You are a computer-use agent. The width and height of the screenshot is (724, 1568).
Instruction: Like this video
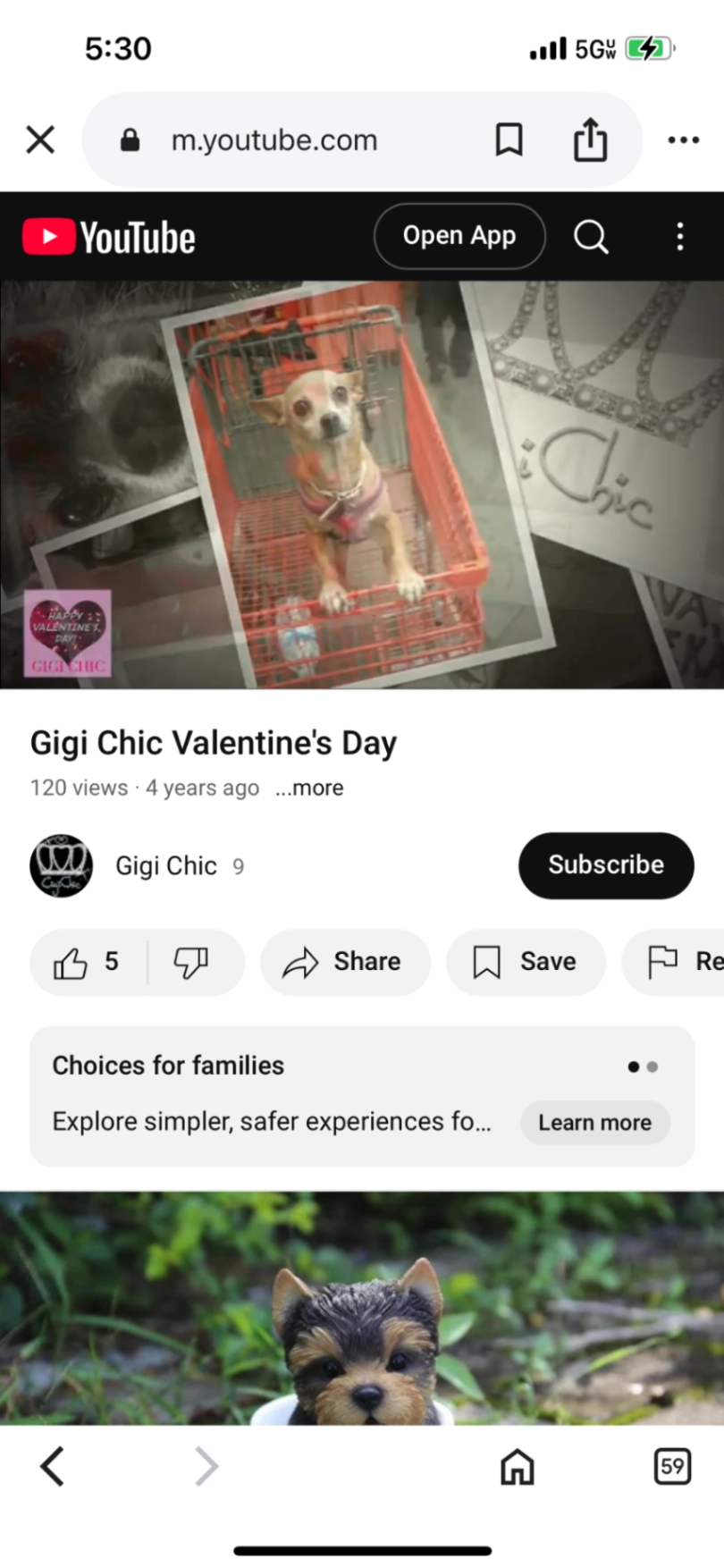tap(87, 962)
